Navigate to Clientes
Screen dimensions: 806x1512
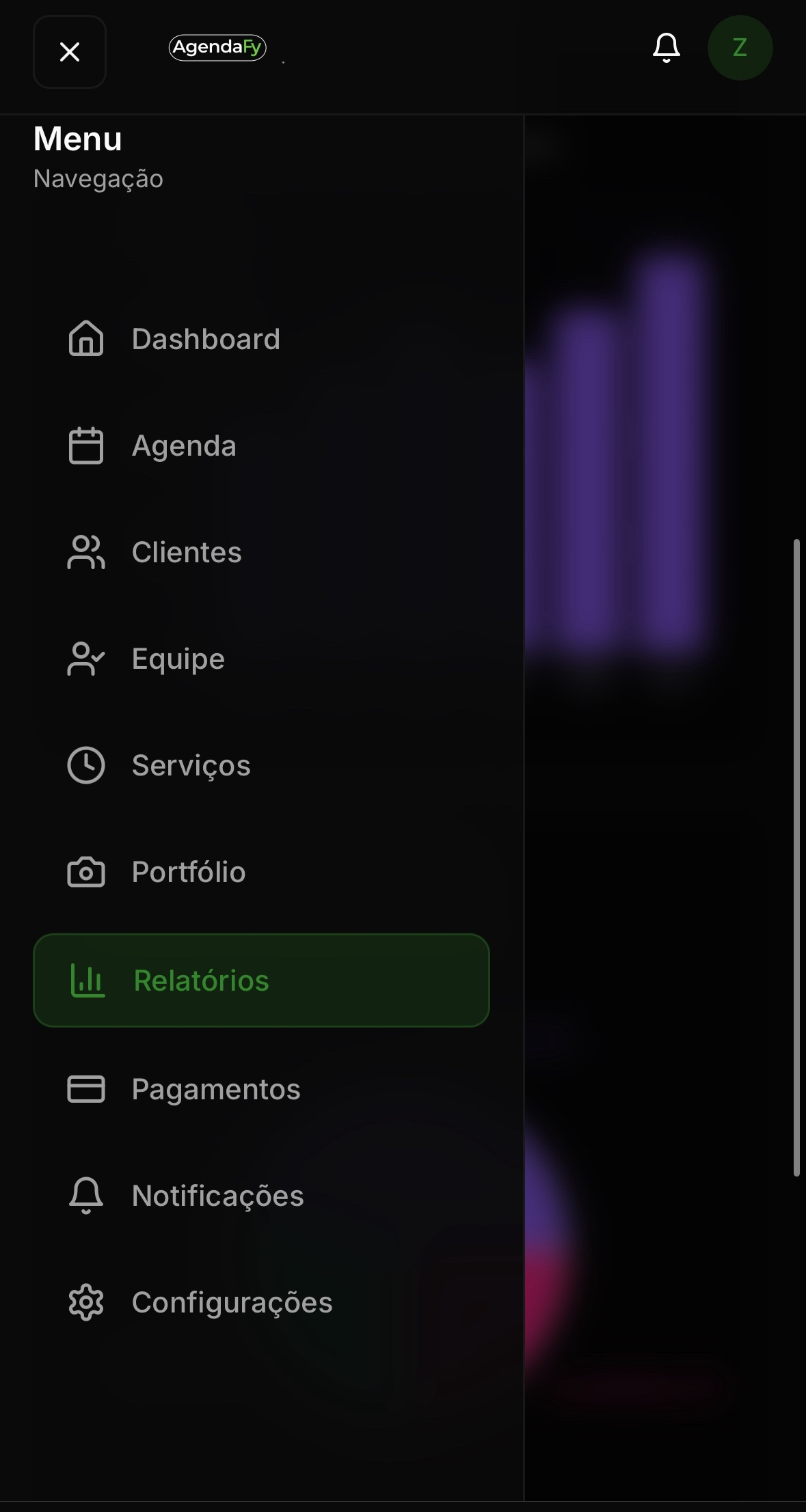pos(186,552)
